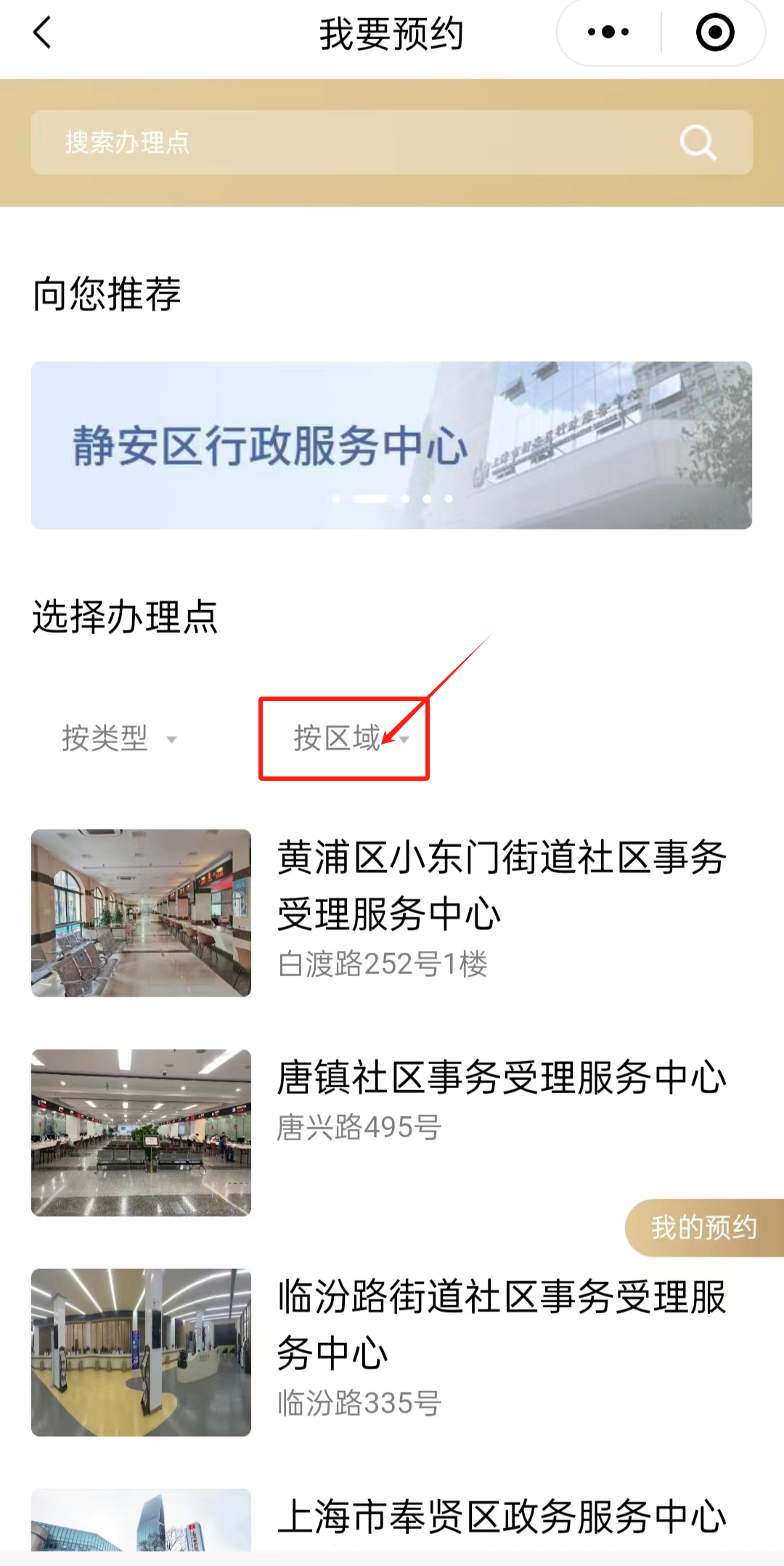View 我的预约 appointments
The height and width of the screenshot is (1566, 784).
click(x=703, y=1228)
